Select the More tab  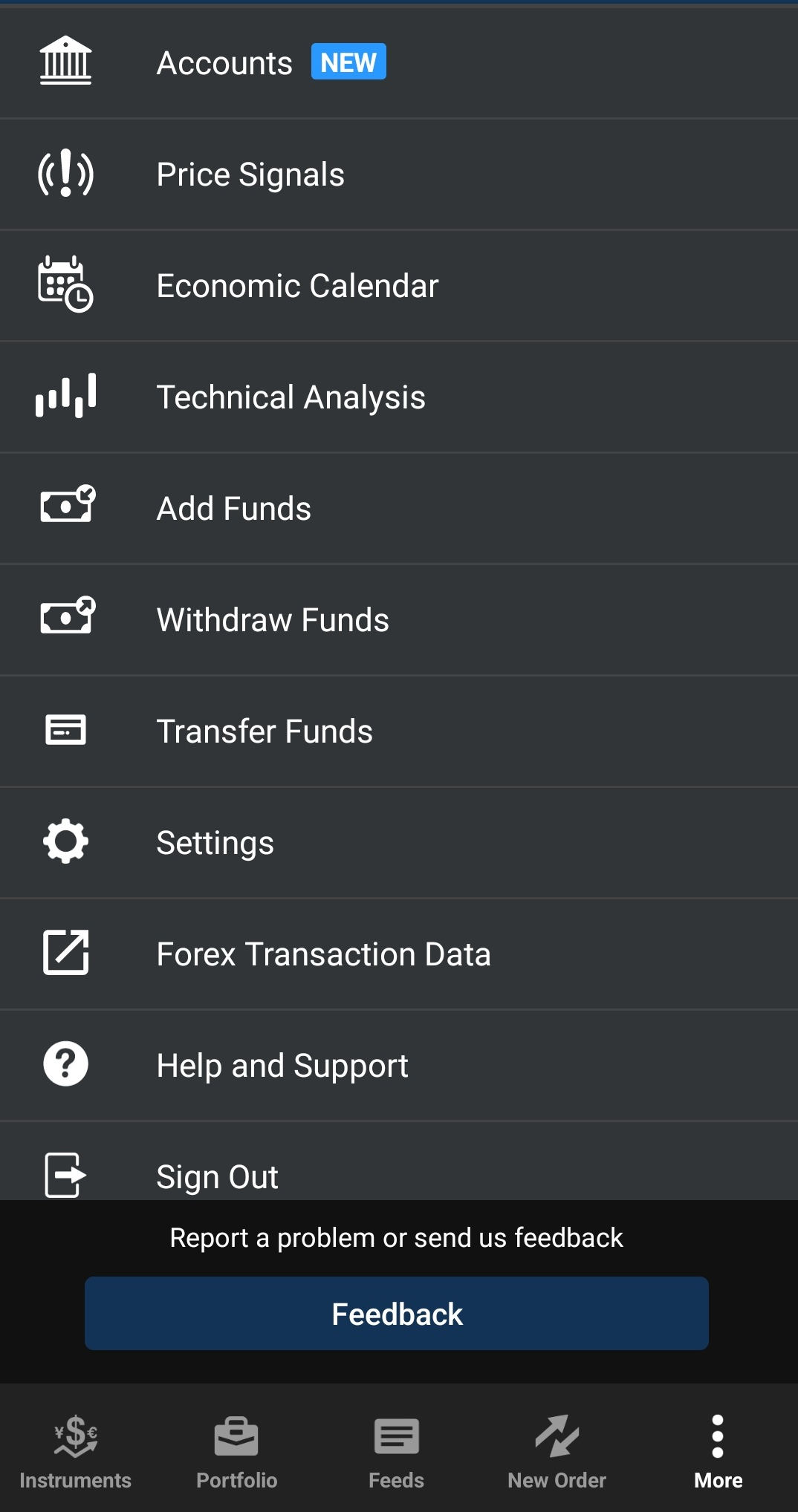click(718, 1452)
